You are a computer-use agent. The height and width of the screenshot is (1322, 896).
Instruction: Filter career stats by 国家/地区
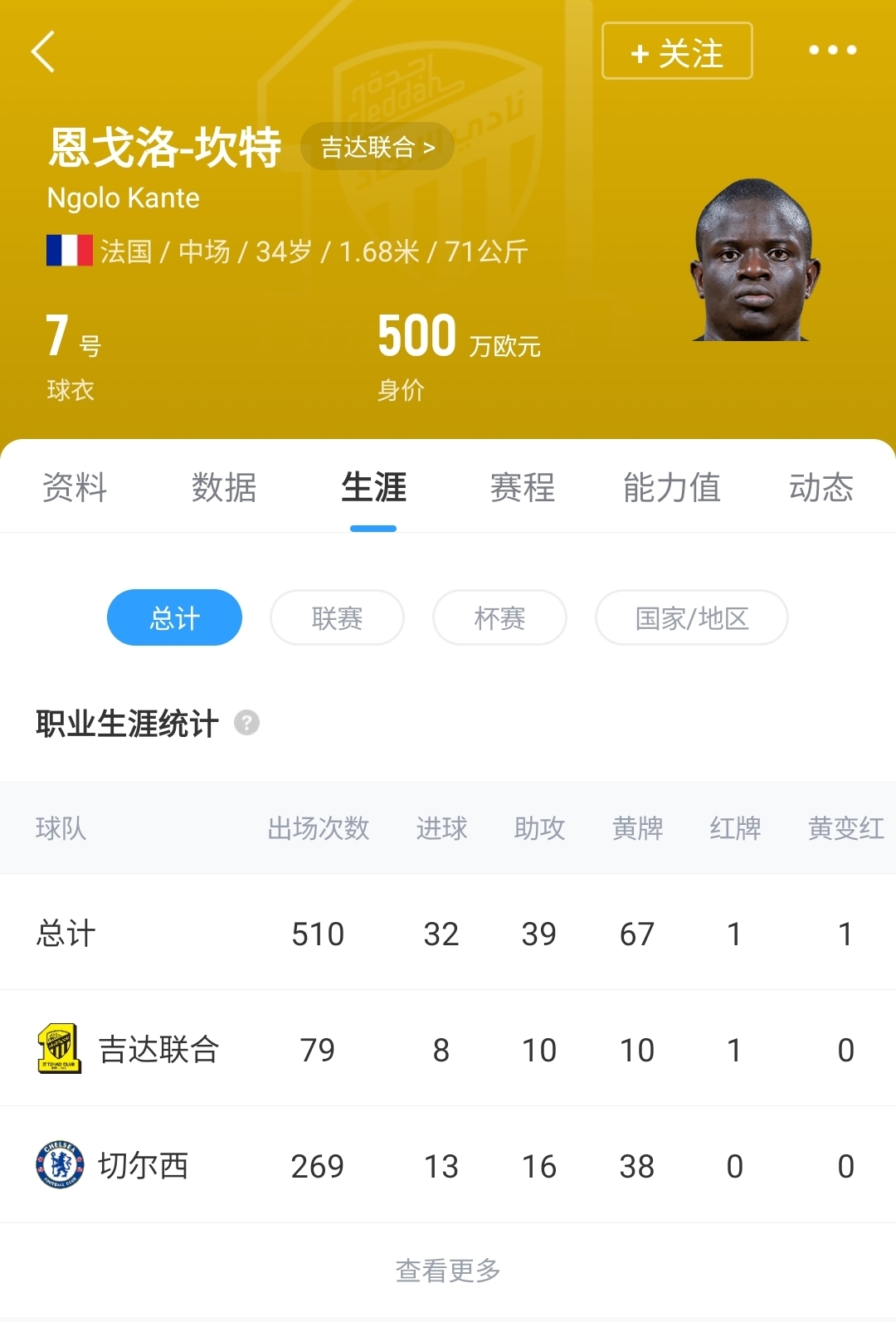691,617
